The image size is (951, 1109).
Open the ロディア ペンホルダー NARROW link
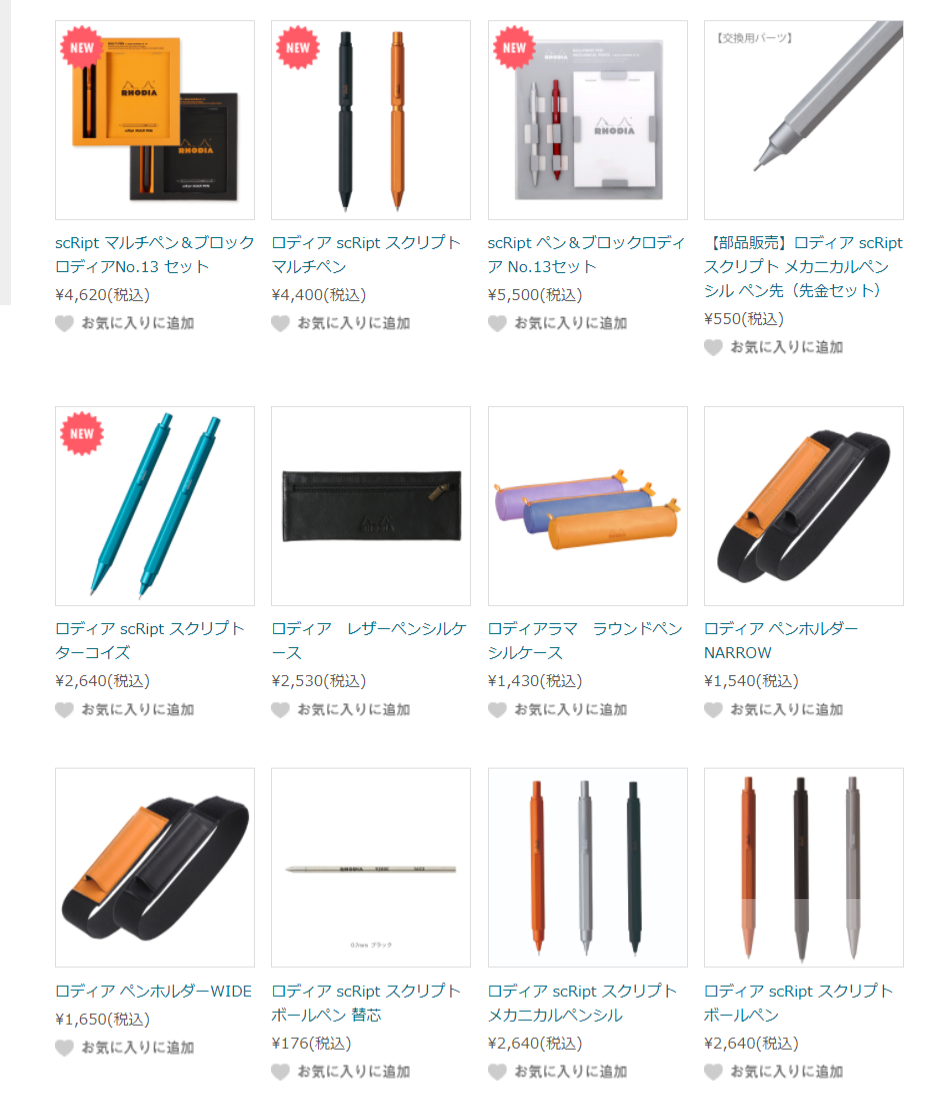pyautogui.click(x=780, y=640)
